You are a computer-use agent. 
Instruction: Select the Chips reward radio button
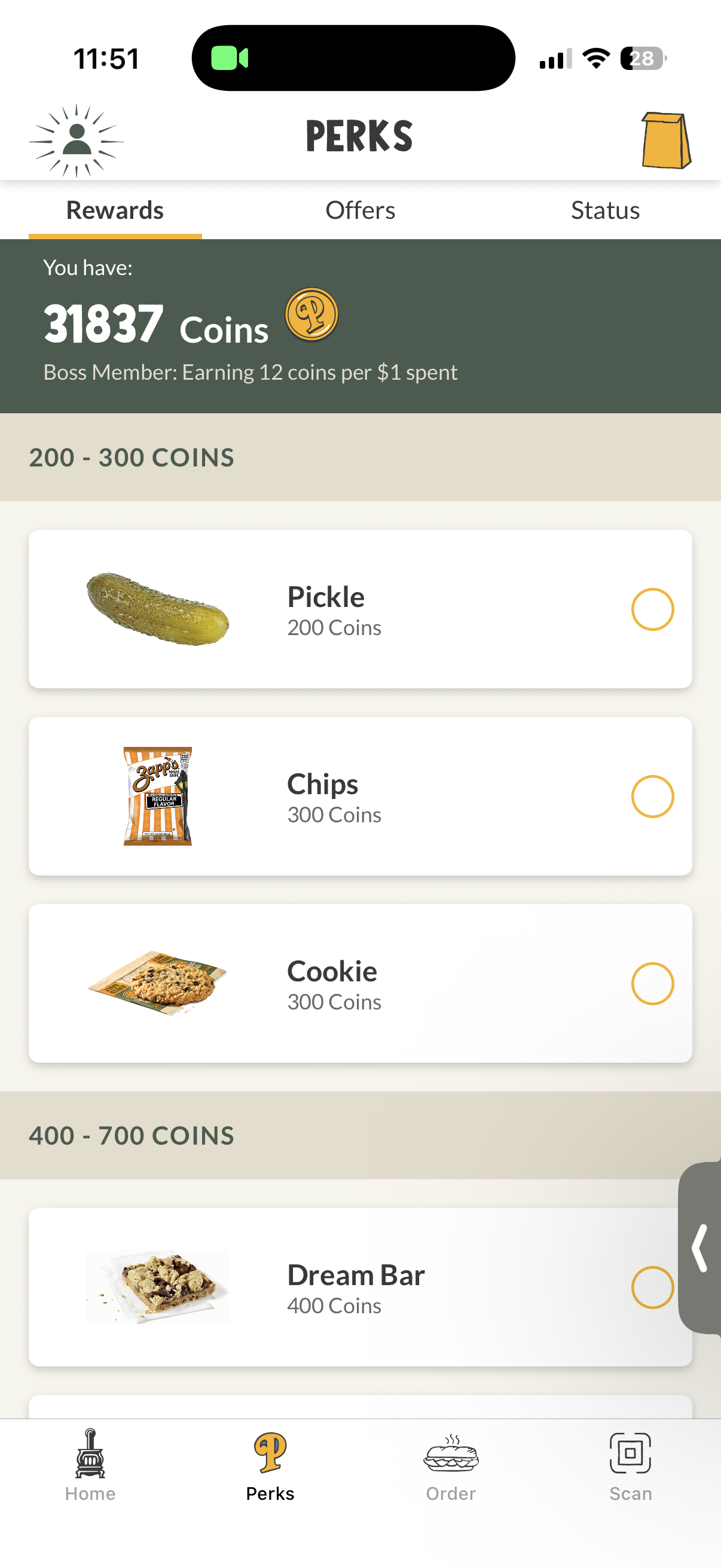coord(652,796)
